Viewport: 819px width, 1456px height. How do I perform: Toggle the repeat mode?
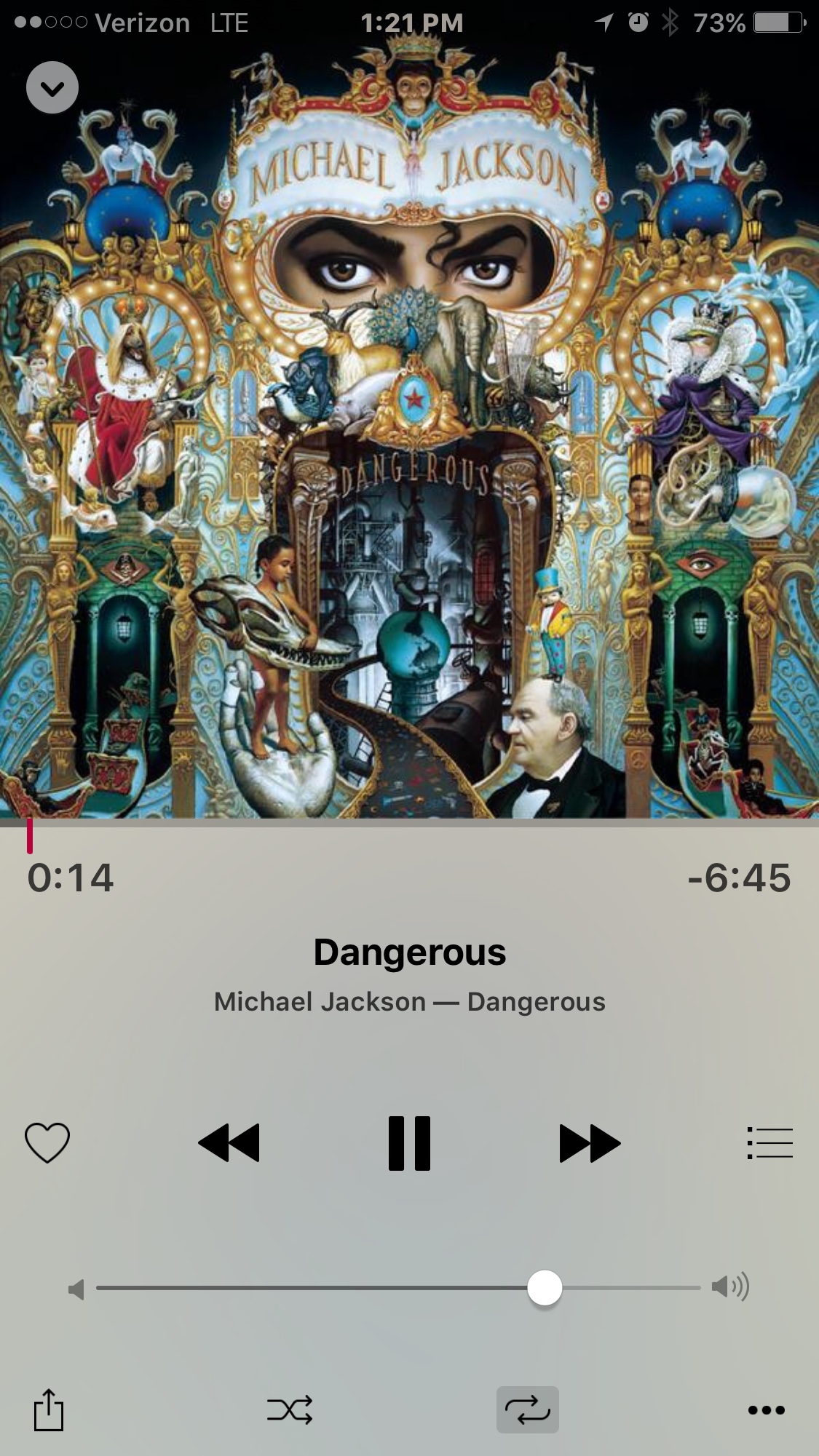coord(527,1409)
